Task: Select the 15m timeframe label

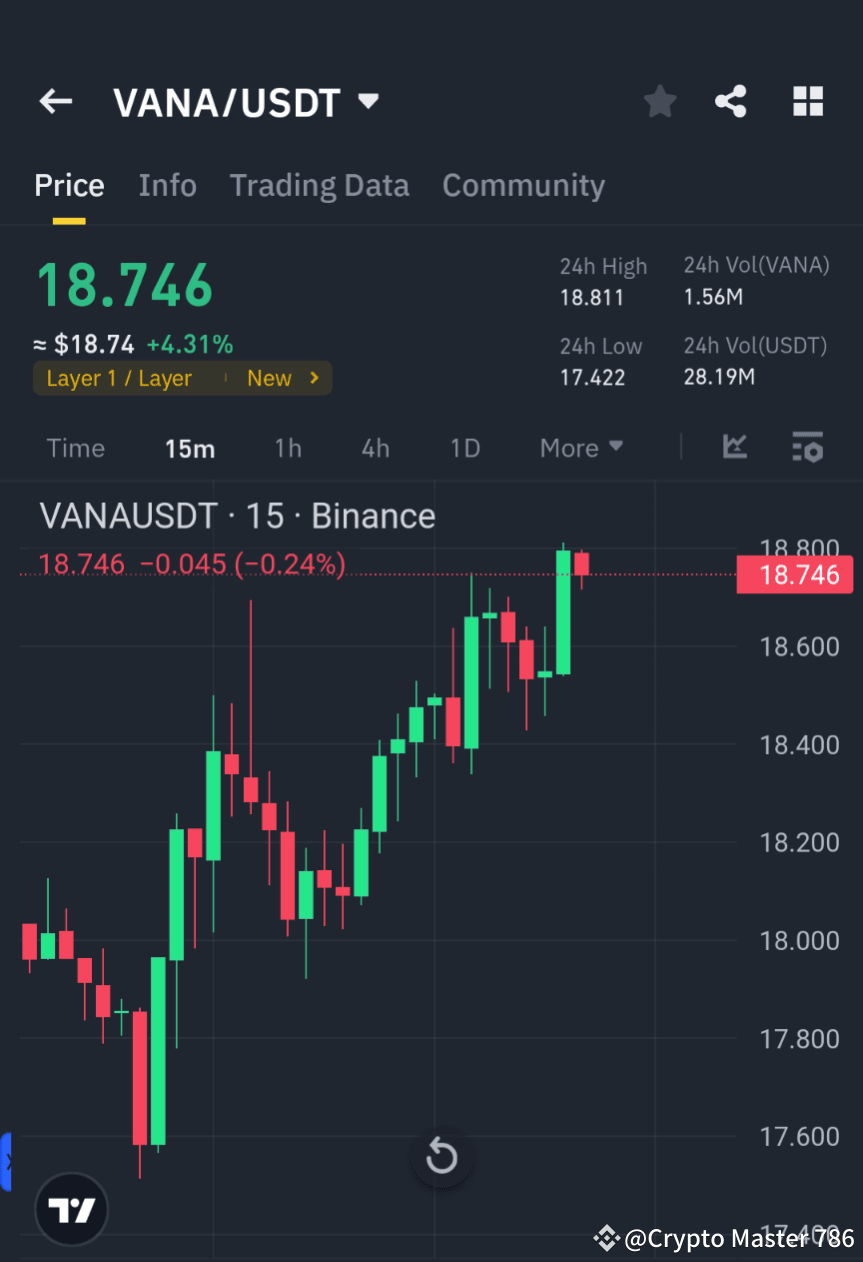Action: click(190, 448)
